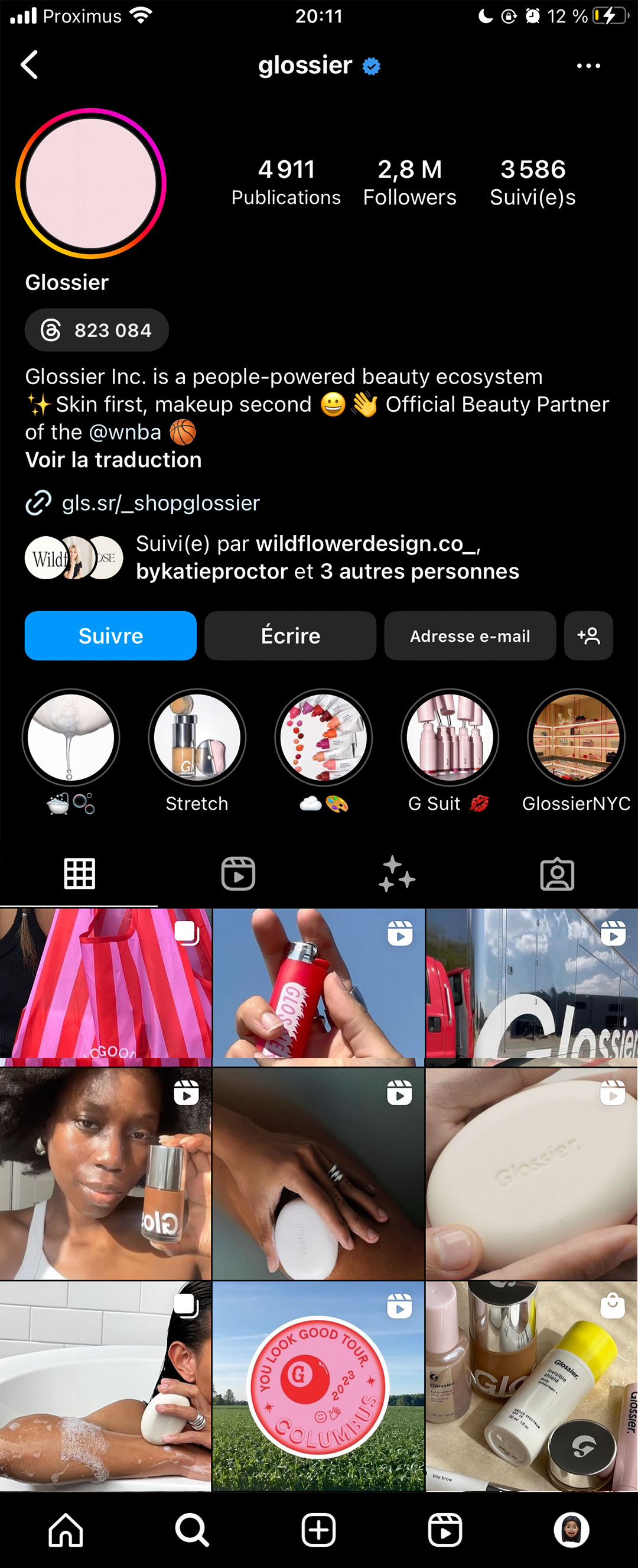Open the three-dot options menu

click(x=588, y=66)
